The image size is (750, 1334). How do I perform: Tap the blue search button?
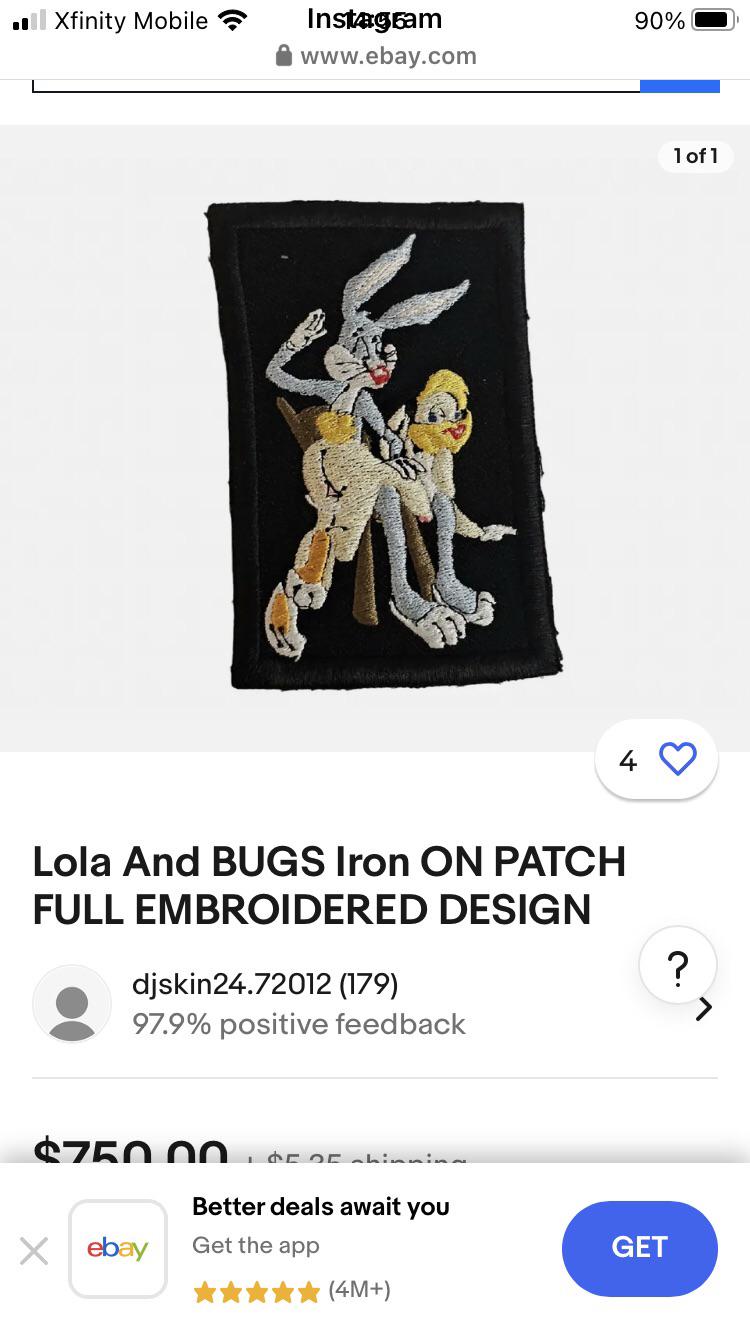coord(679,85)
